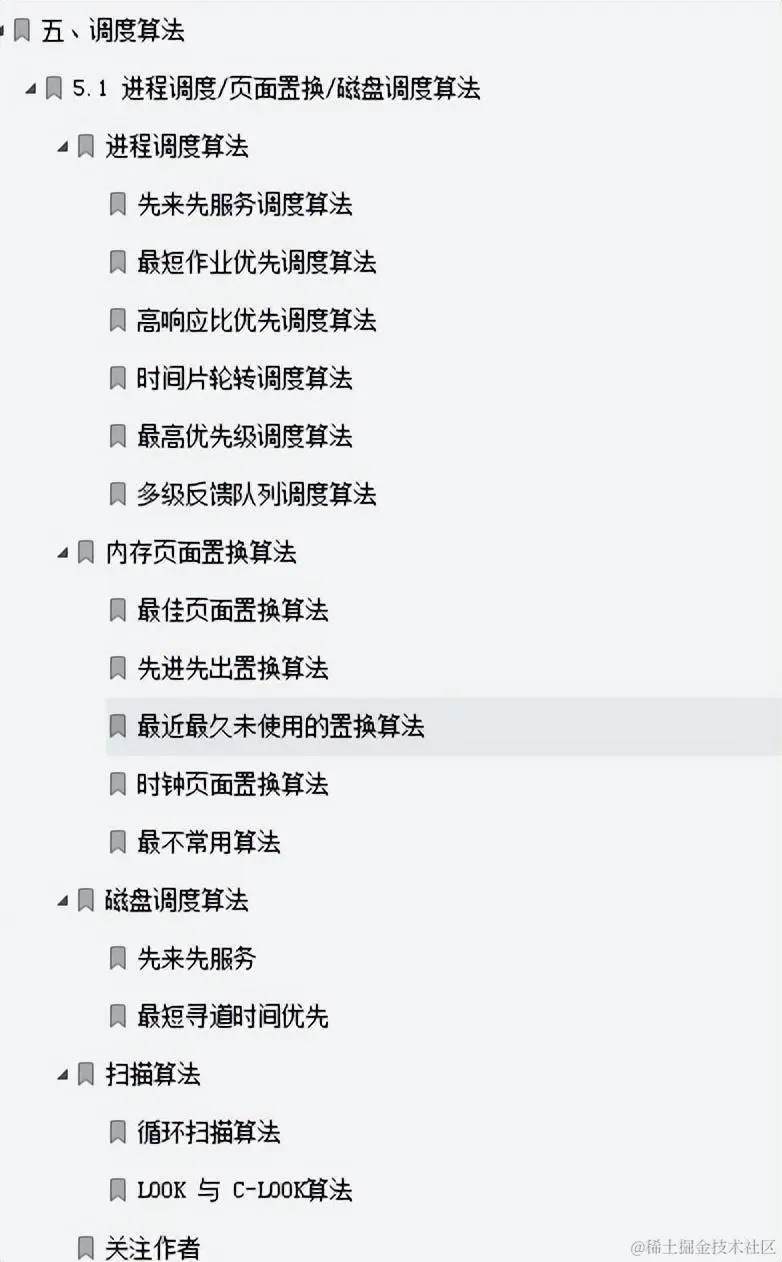Collapse the 内存页面置换算法 section arrow

point(63,553)
